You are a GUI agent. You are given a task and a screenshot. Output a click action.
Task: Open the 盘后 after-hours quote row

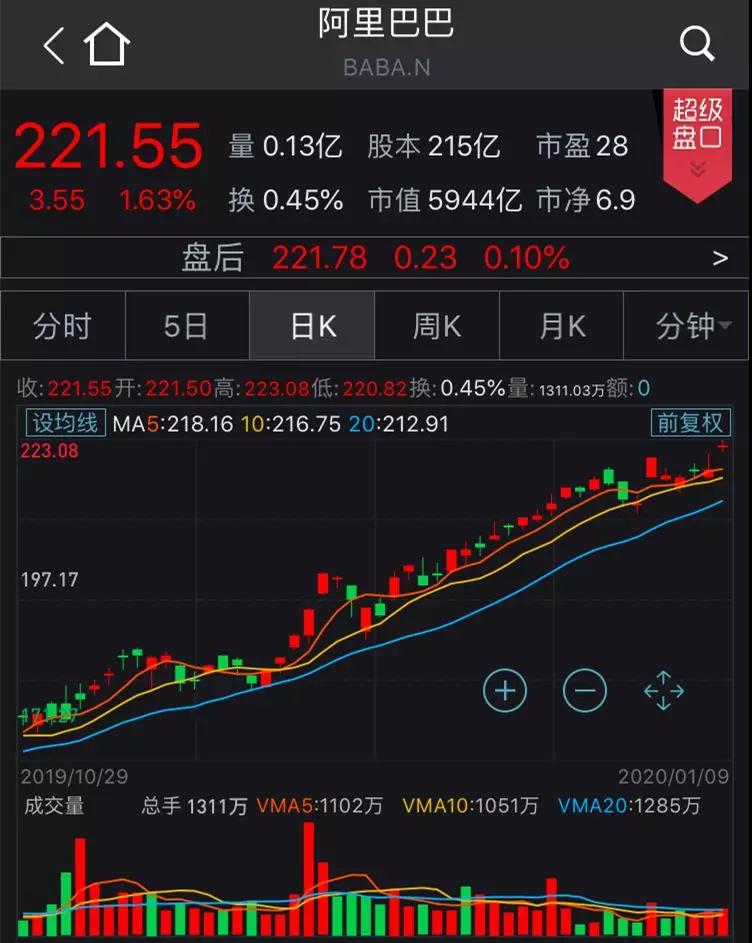375,258
